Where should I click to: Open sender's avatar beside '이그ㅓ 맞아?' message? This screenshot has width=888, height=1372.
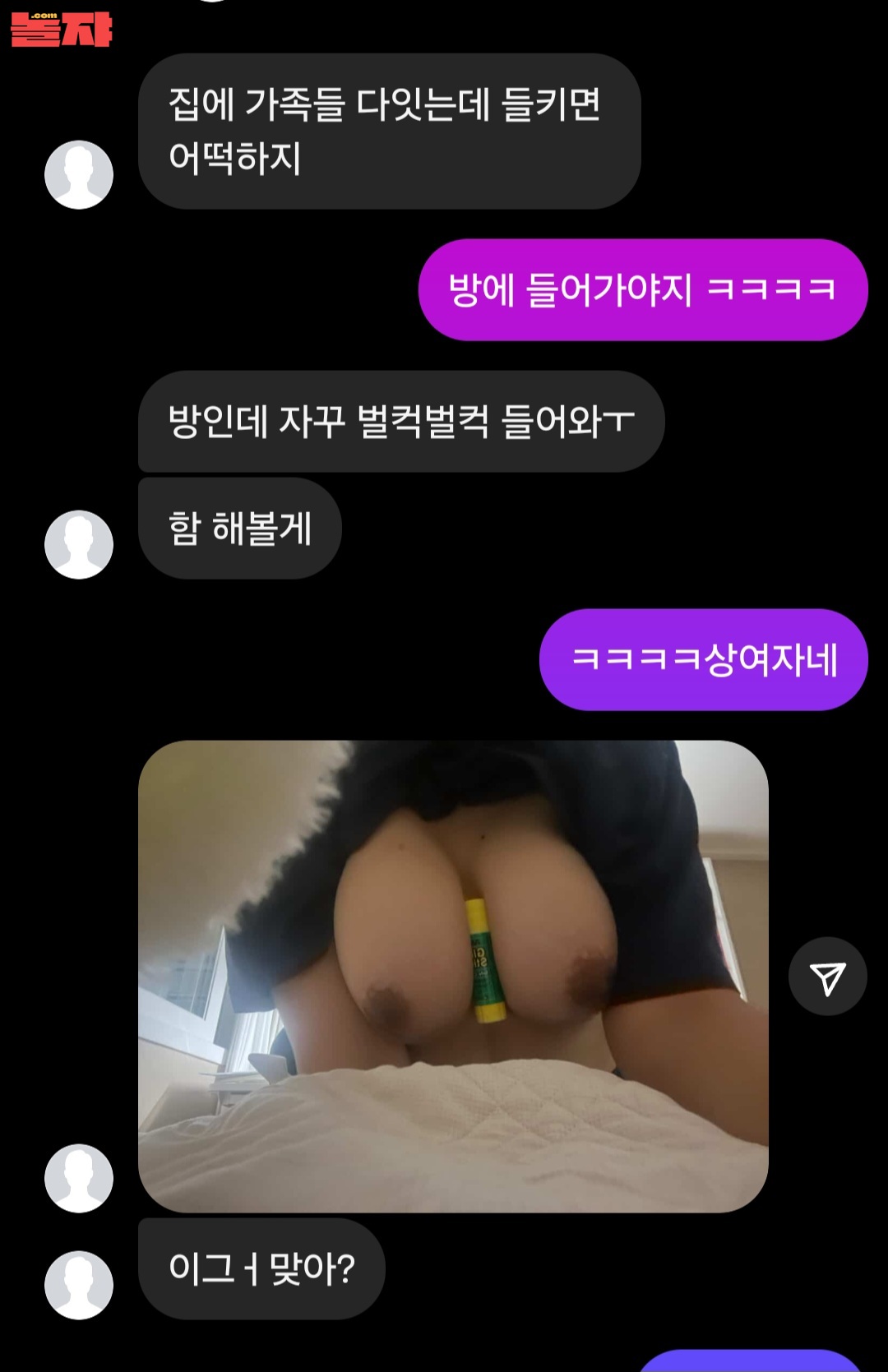(x=79, y=1285)
